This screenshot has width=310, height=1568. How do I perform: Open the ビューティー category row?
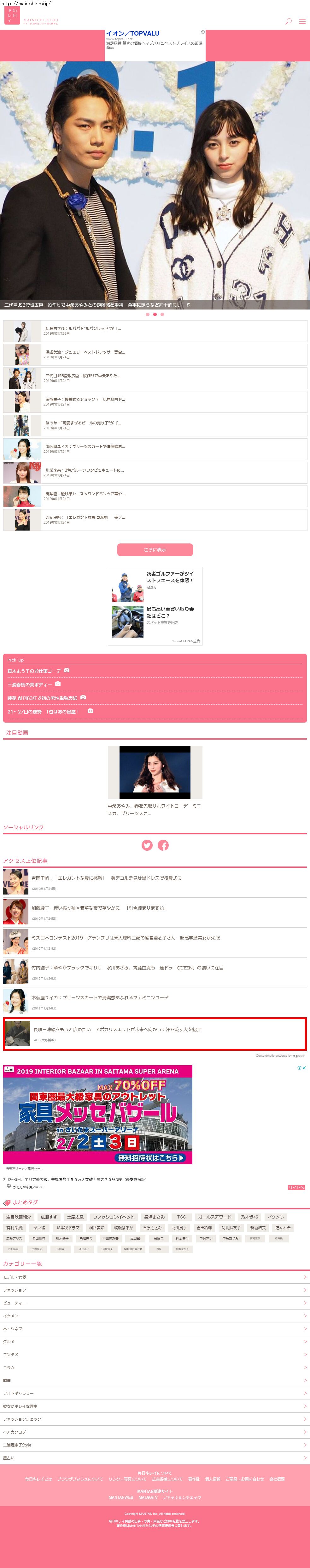tap(155, 1303)
